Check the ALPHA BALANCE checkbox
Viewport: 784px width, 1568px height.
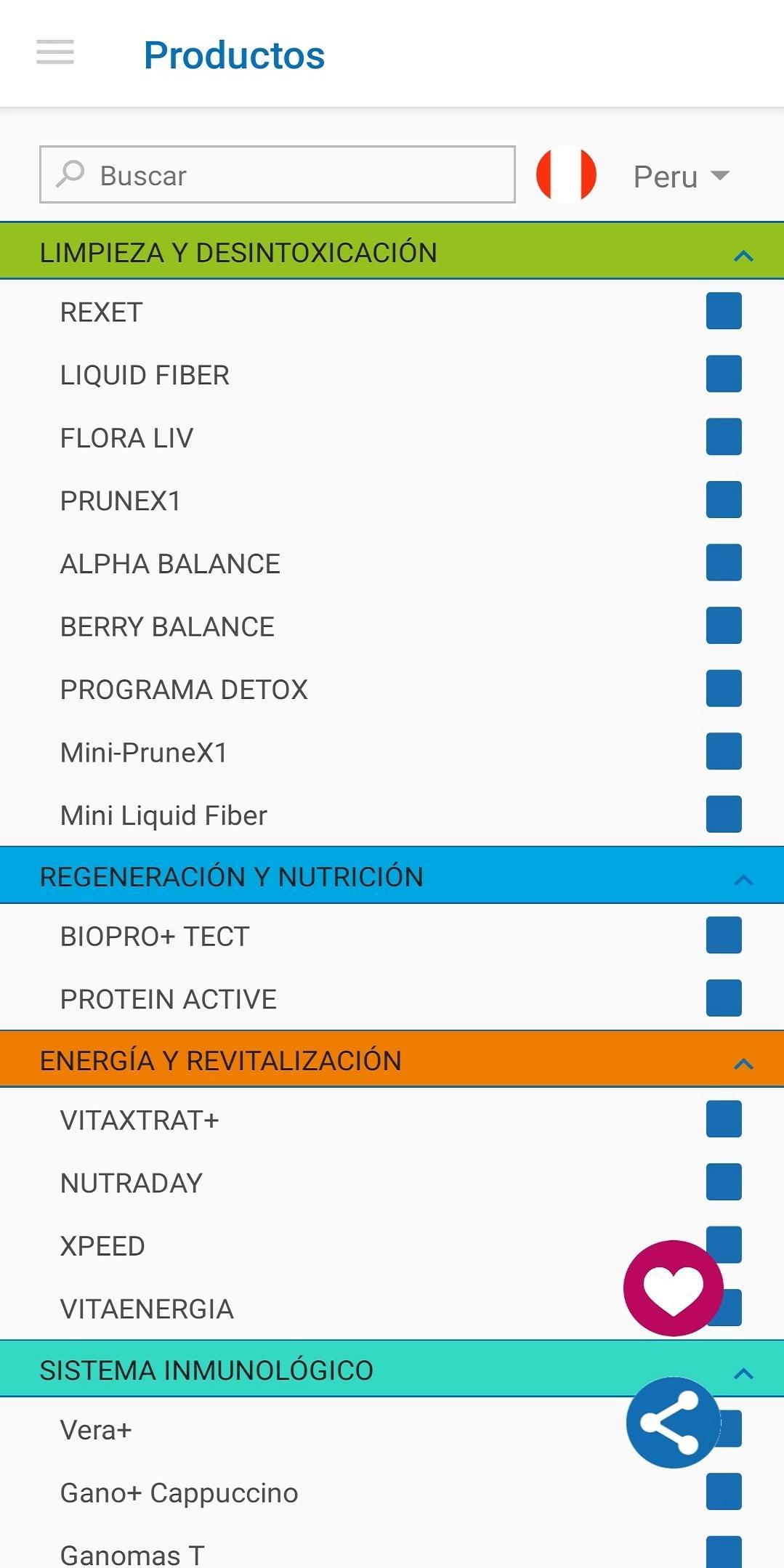(724, 562)
